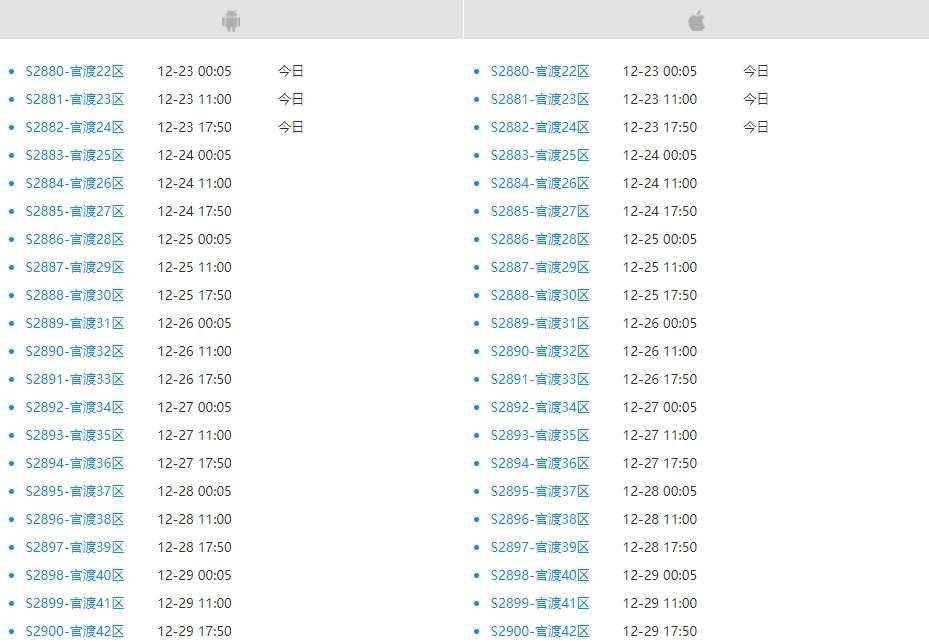Open Apple link S2893-官渡35区
Image resolution: width=929 pixels, height=642 pixels.
[x=540, y=435]
